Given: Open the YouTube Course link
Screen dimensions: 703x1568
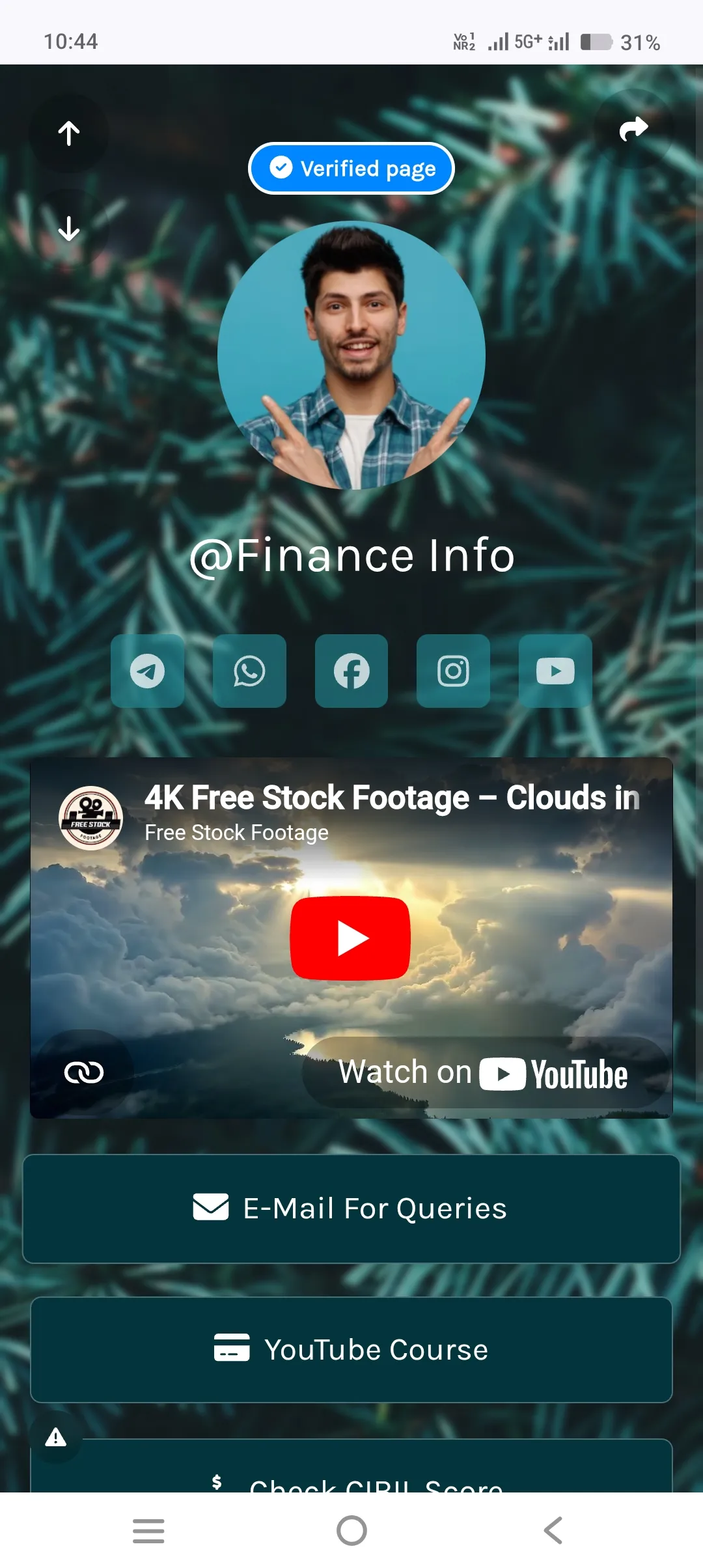Looking at the screenshot, I should tap(351, 1350).
